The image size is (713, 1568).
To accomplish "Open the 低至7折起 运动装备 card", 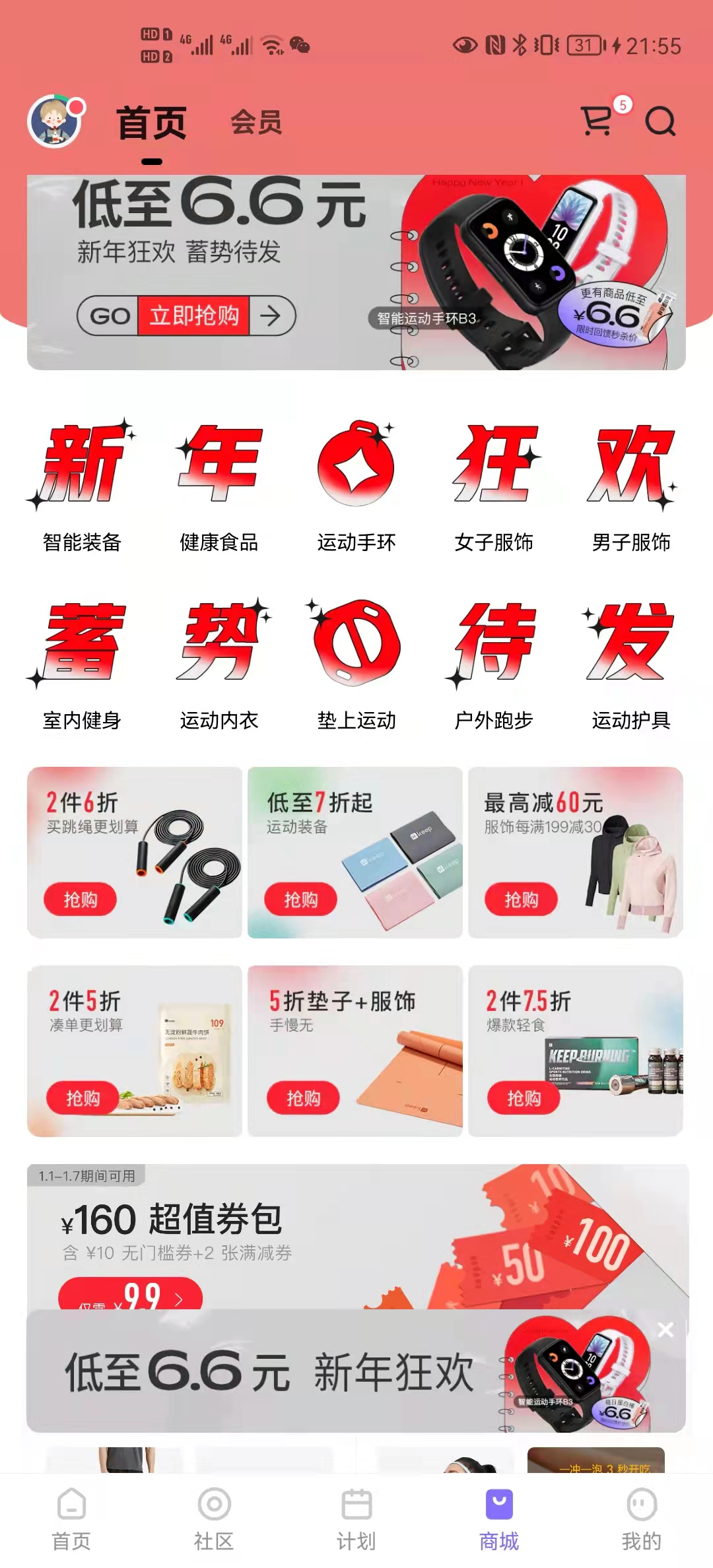I will (355, 851).
